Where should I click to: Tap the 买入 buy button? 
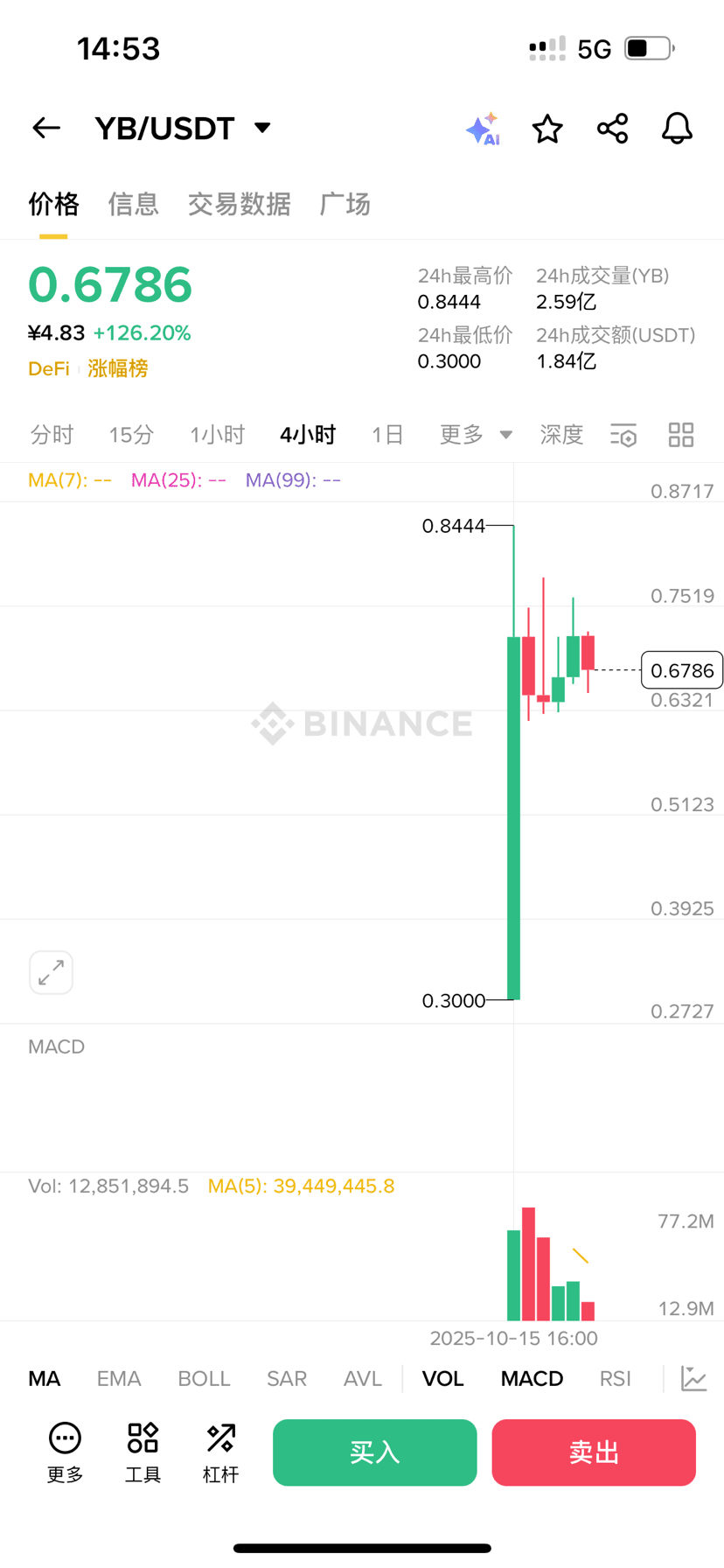pyautogui.click(x=374, y=1452)
